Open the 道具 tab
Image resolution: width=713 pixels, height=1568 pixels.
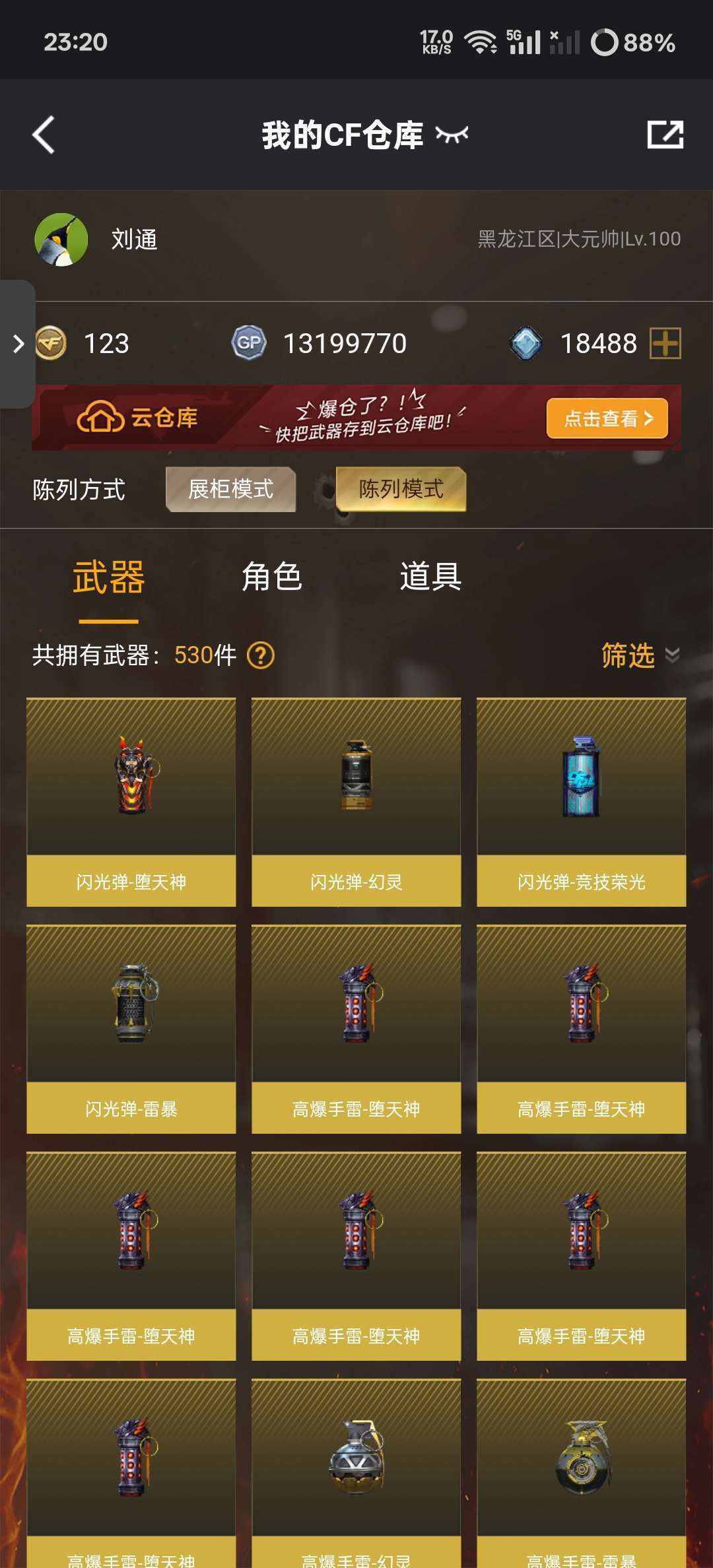(x=430, y=577)
